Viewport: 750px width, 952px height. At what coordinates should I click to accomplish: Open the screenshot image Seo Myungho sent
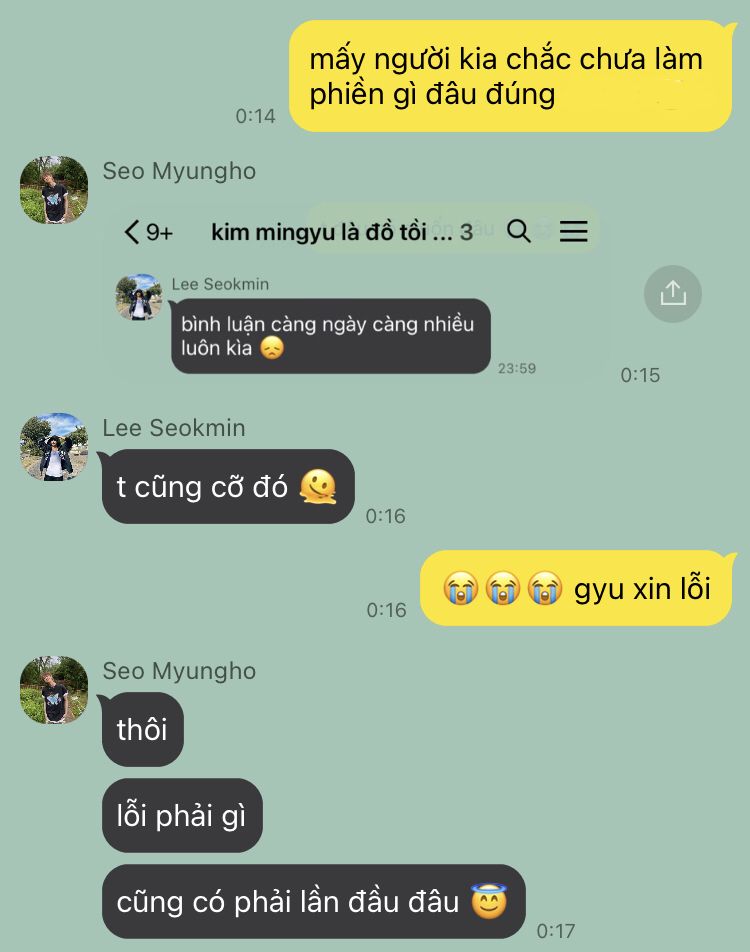[355, 290]
